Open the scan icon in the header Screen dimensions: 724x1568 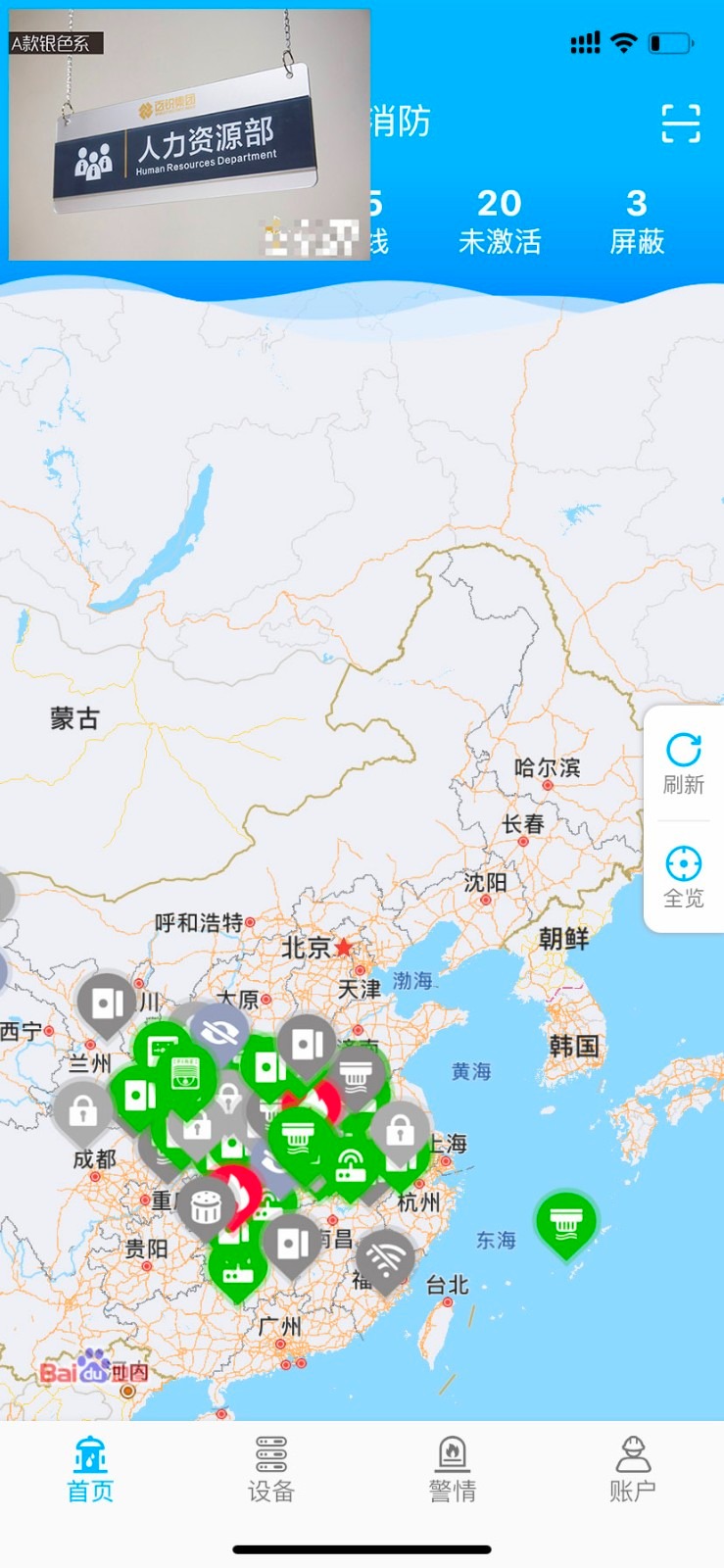(x=680, y=123)
